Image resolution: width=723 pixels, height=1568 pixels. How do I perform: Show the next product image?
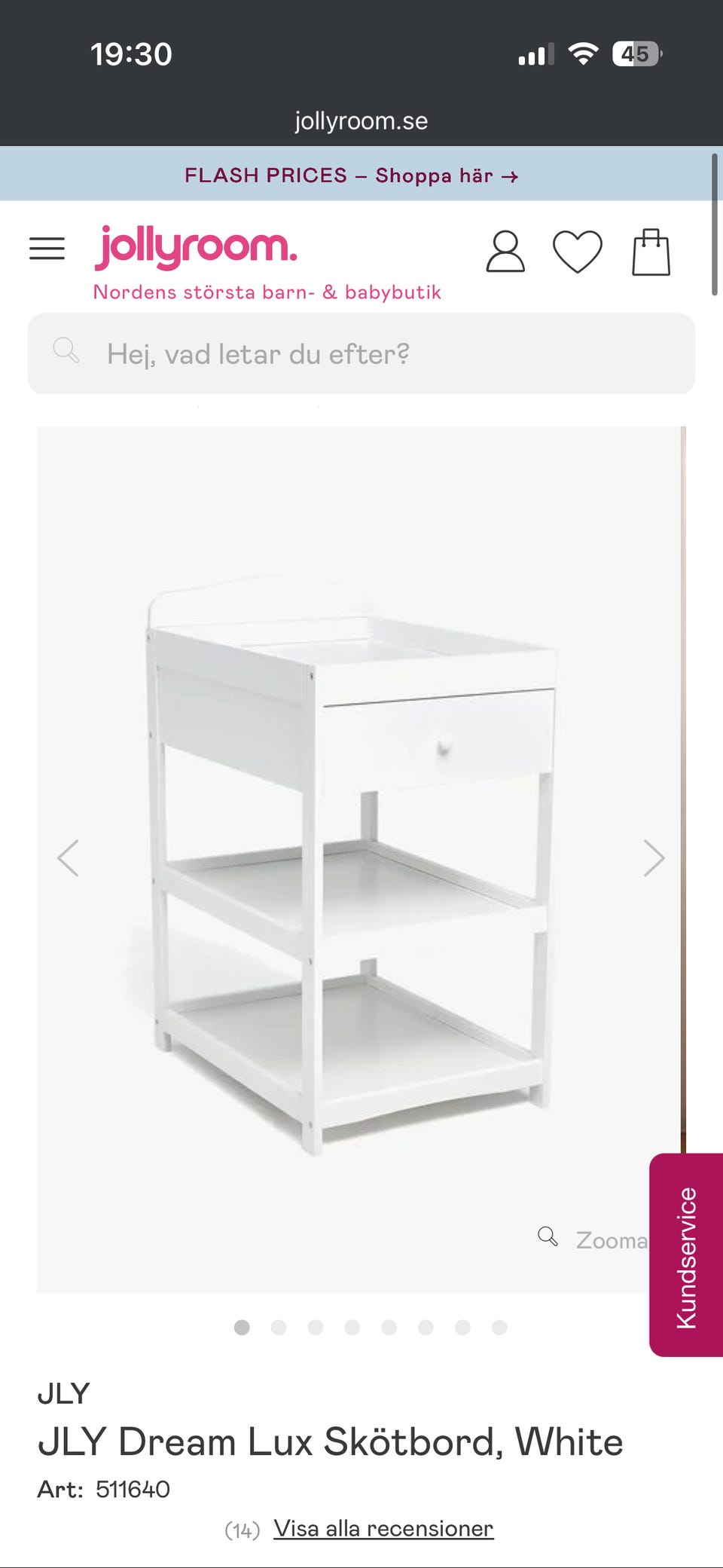click(x=654, y=858)
